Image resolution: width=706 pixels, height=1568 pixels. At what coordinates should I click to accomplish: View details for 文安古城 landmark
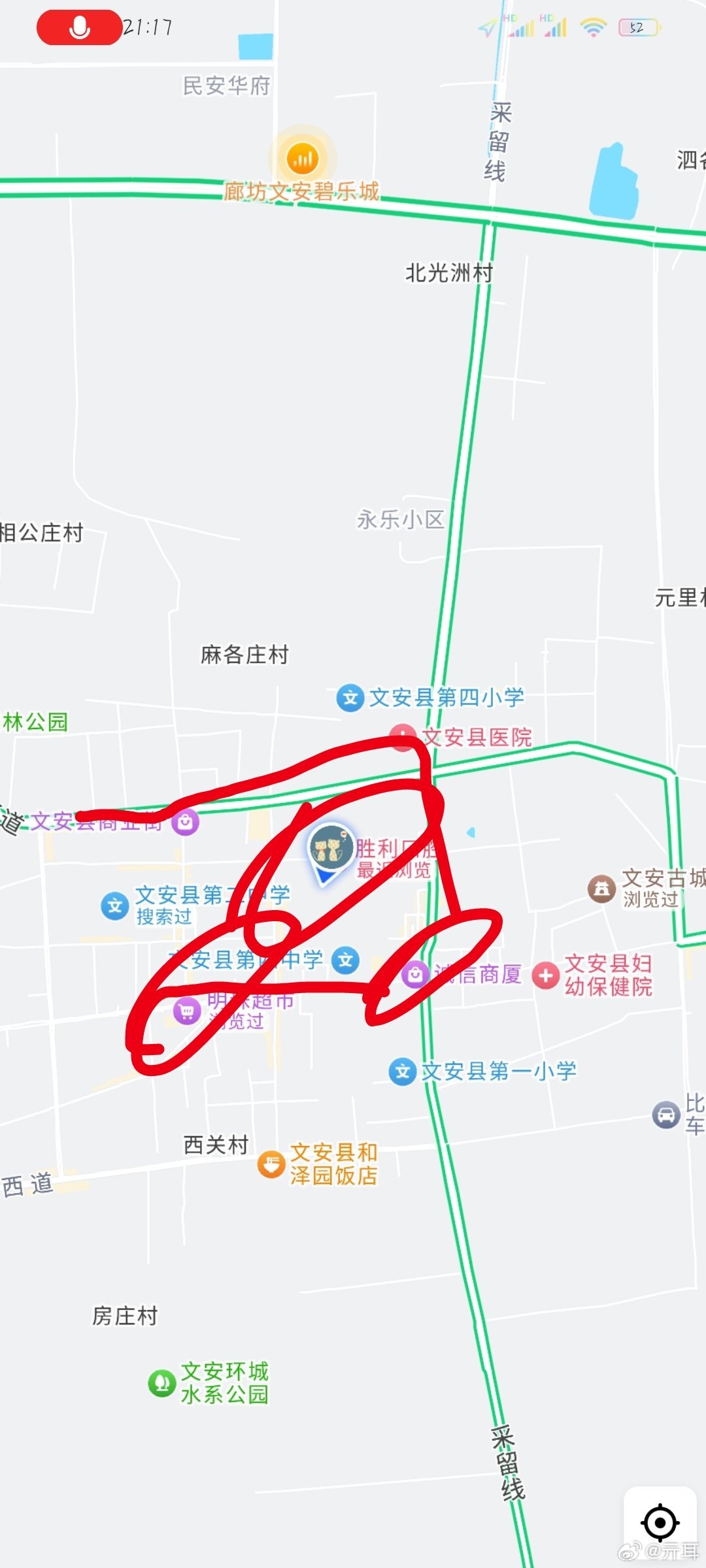click(x=601, y=889)
